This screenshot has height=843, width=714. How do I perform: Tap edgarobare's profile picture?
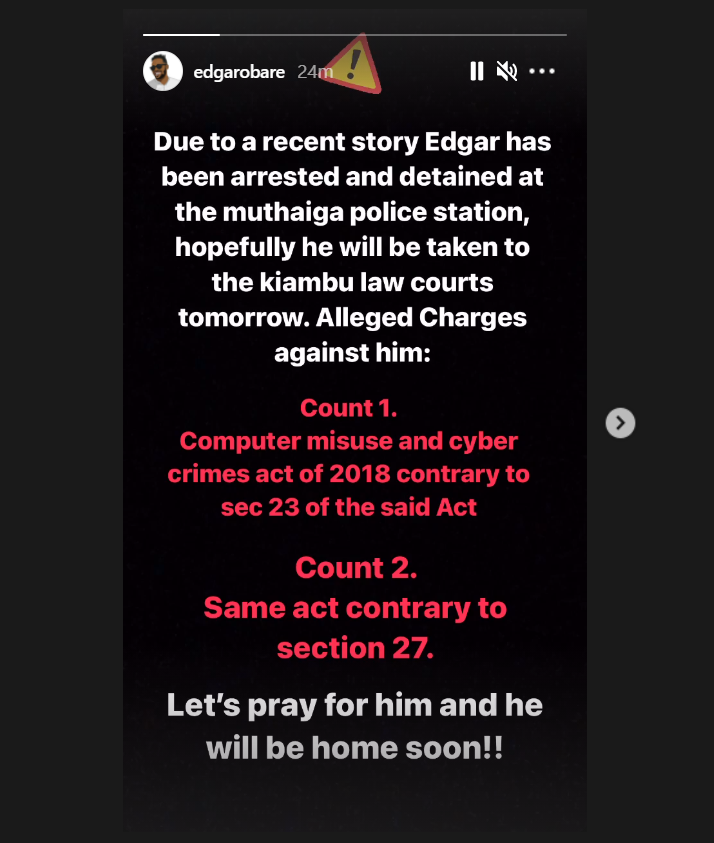coord(163,71)
